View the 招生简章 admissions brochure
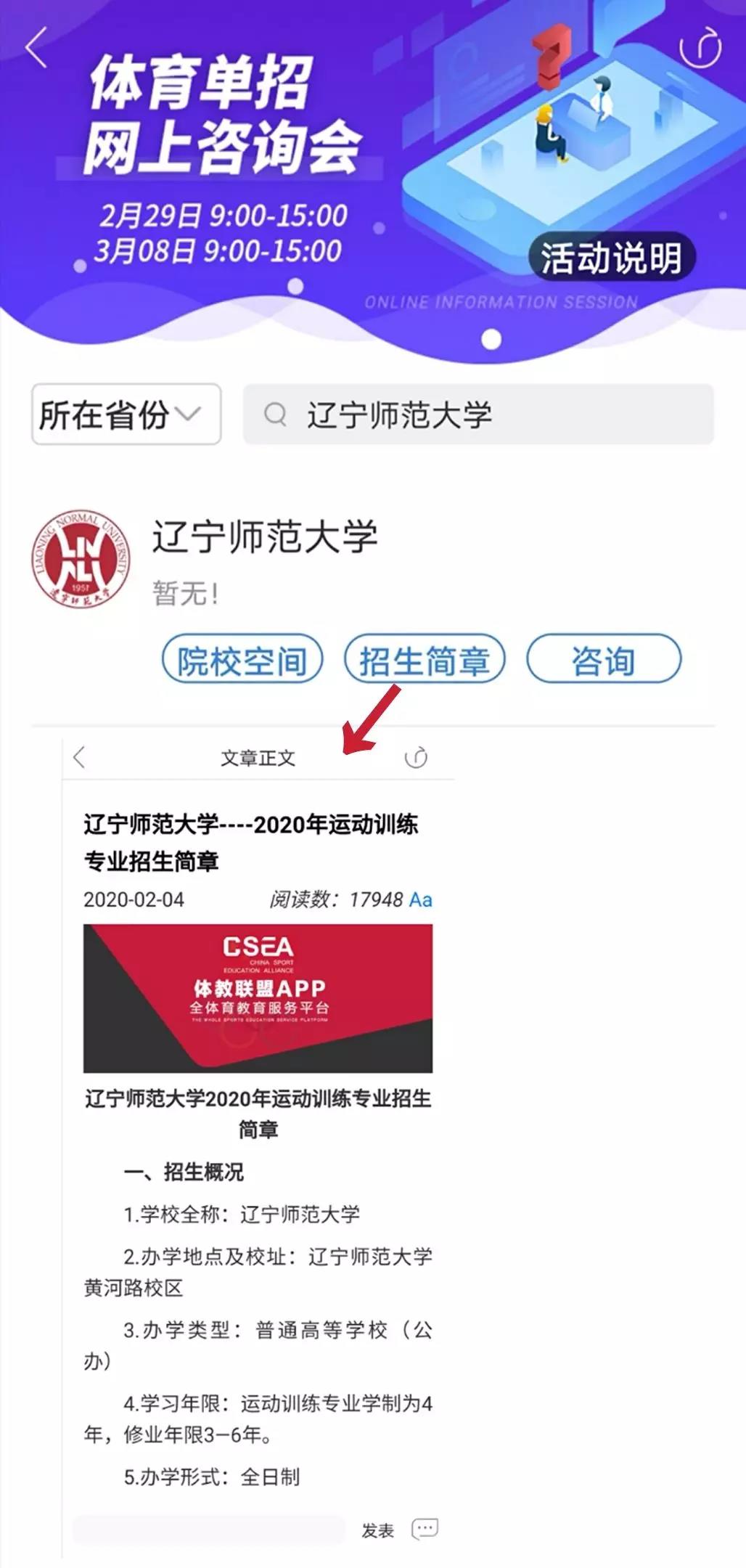The height and width of the screenshot is (1568, 746). pyautogui.click(x=424, y=659)
